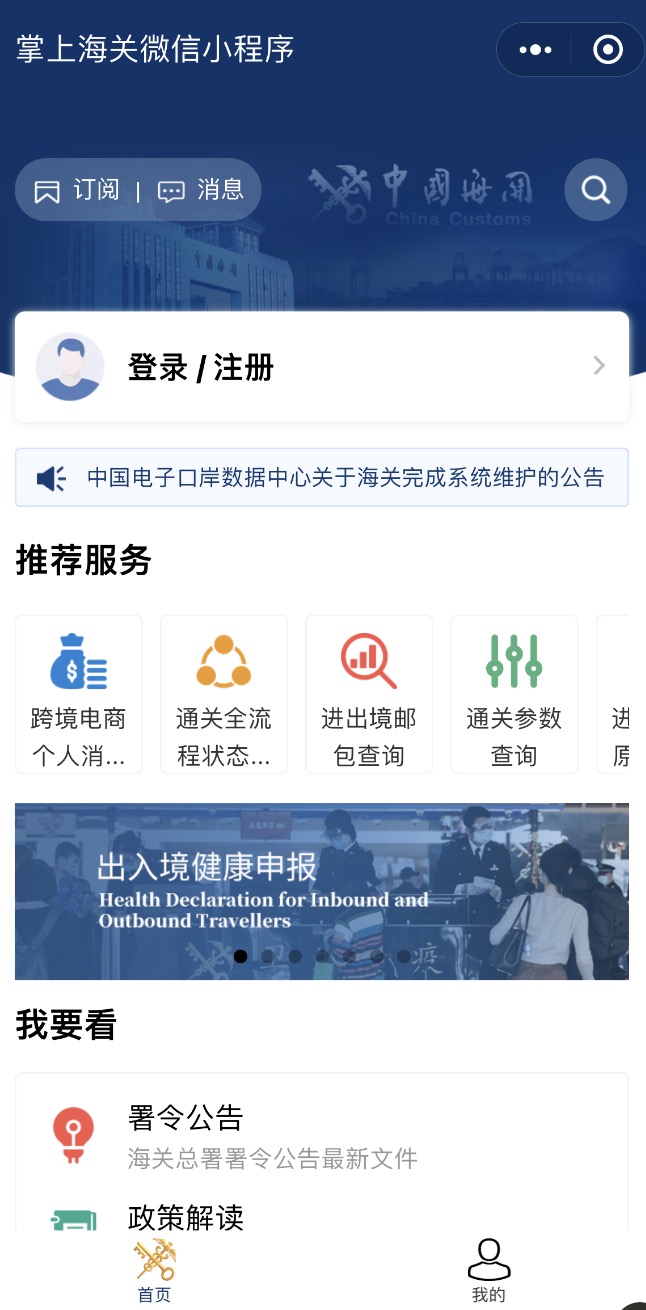The width and height of the screenshot is (646, 1310).
Task: Open 署令公告 latest documents
Action: pyautogui.click(x=322, y=1136)
